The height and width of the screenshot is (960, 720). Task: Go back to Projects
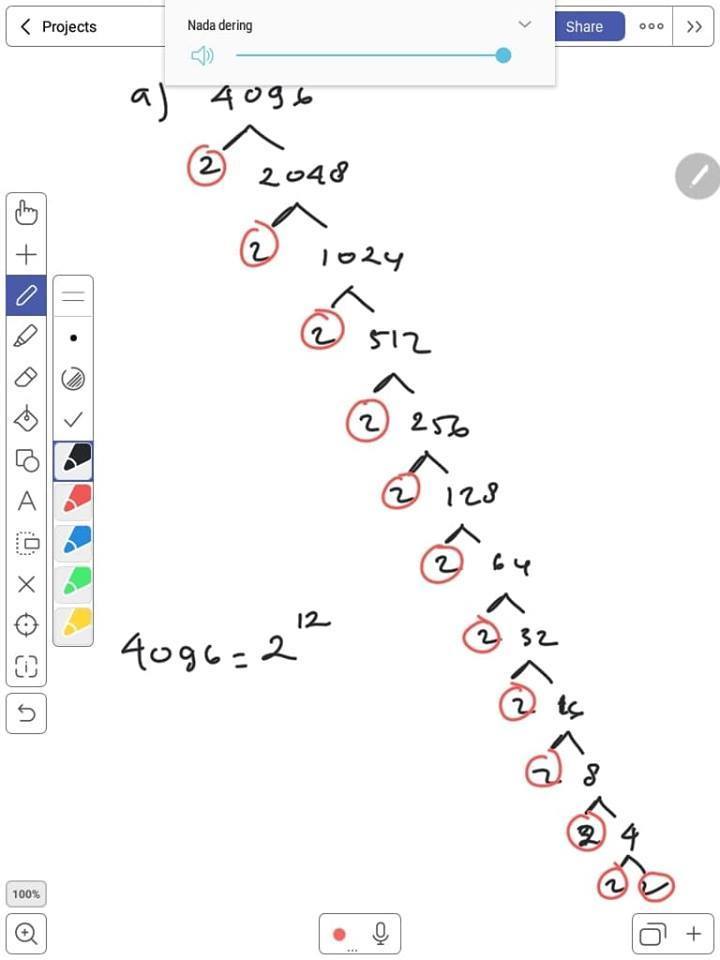pos(58,27)
